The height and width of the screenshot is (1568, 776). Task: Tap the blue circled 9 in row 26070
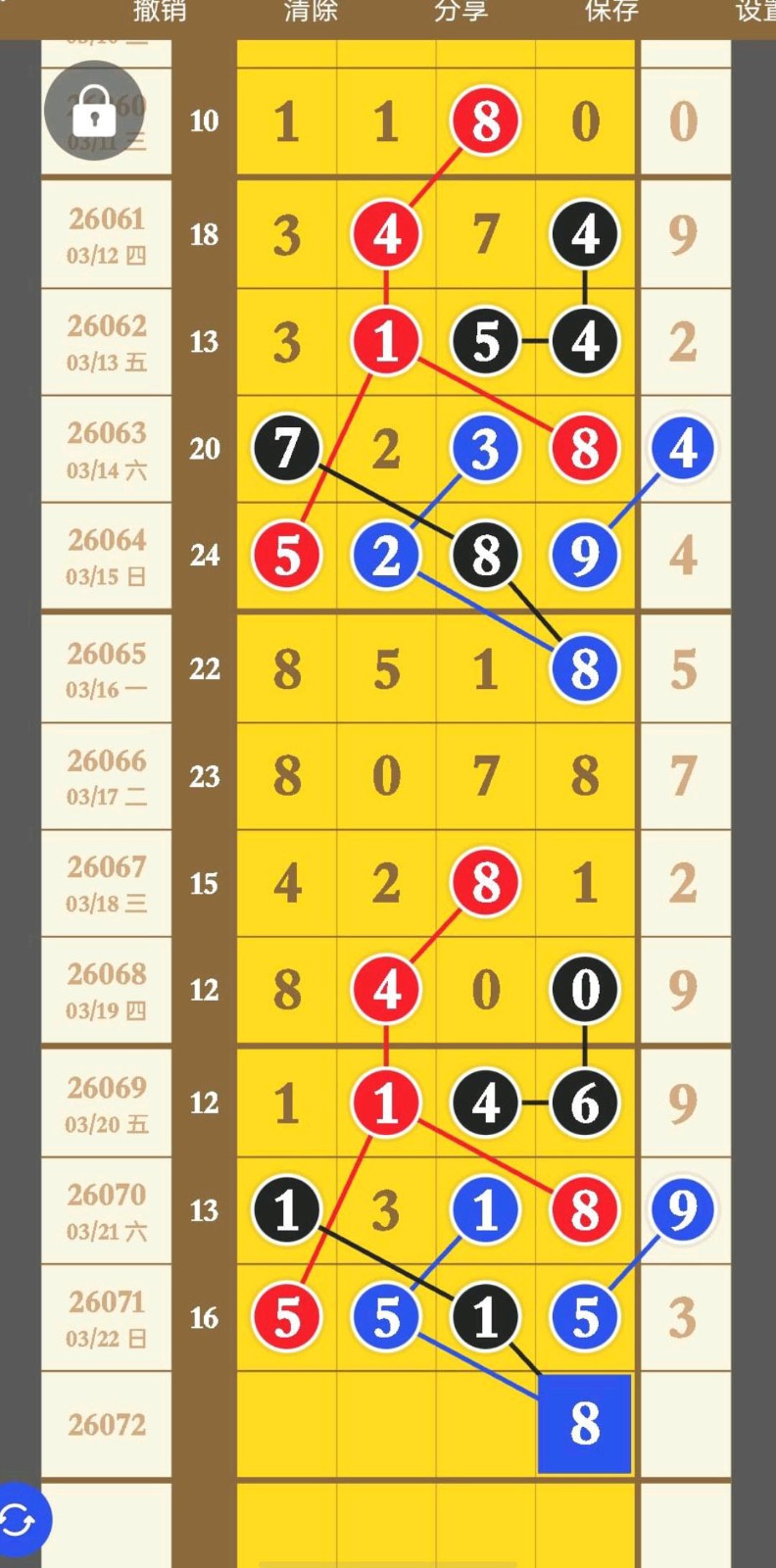click(x=683, y=1209)
